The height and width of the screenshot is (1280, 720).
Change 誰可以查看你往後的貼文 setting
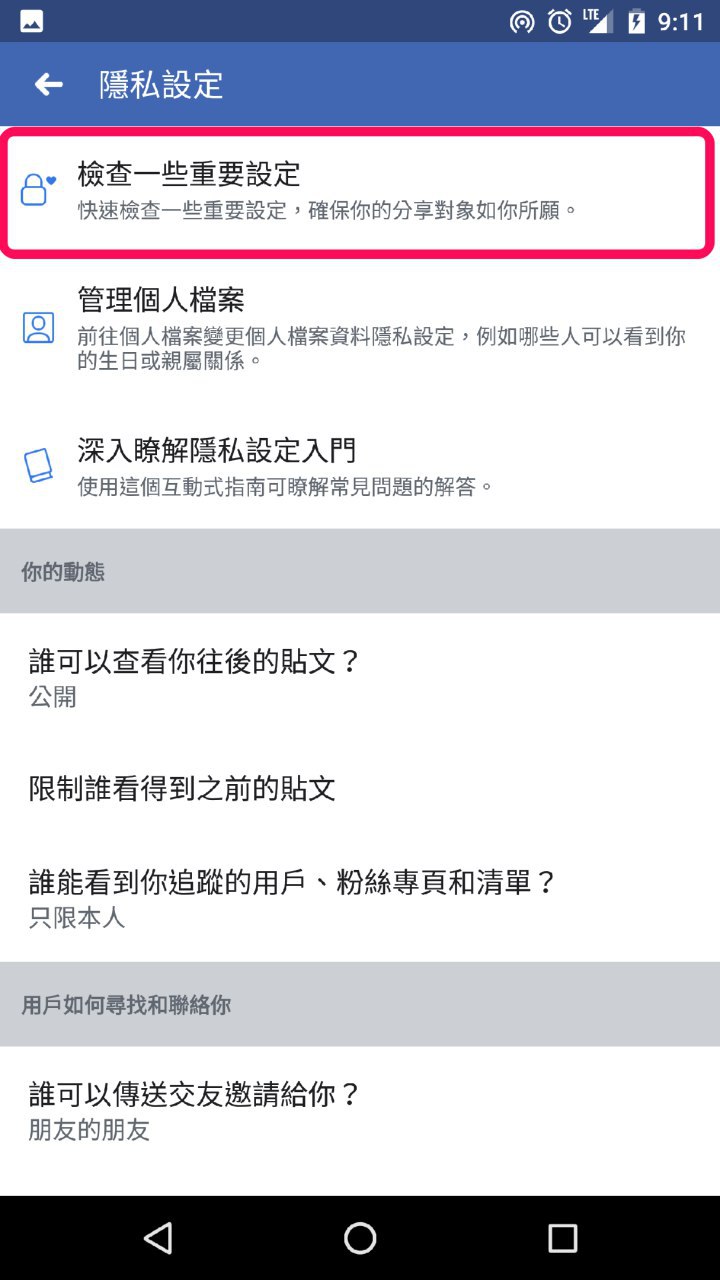point(358,677)
